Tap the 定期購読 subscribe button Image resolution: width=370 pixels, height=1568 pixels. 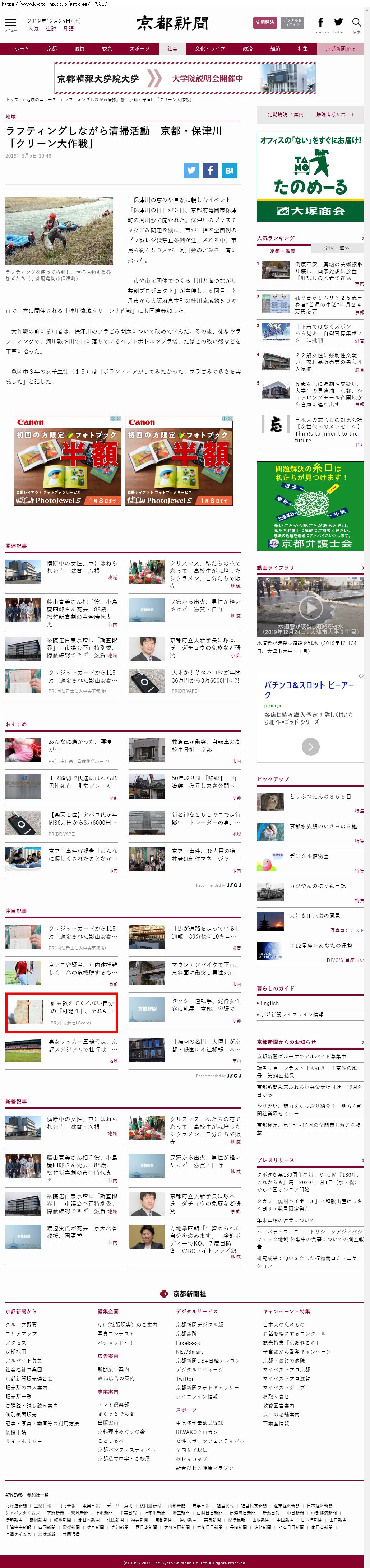point(265,23)
